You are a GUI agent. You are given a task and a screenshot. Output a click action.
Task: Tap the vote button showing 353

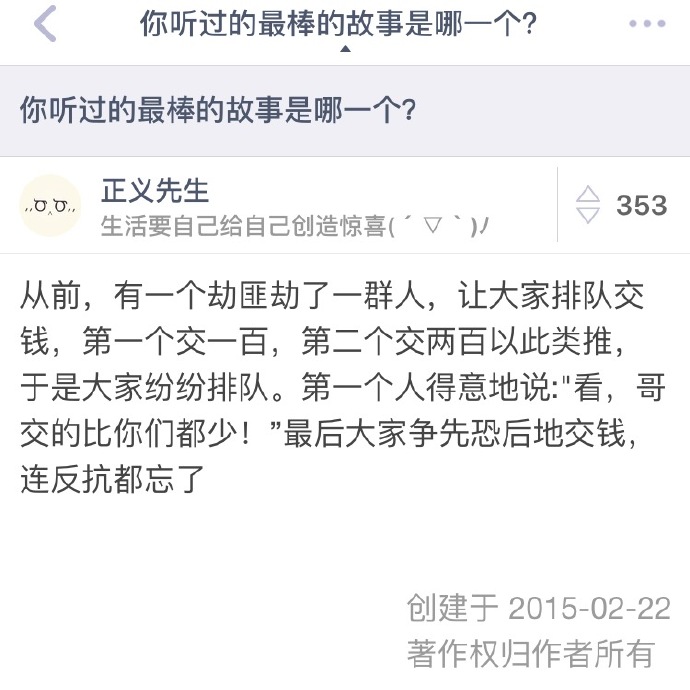pyautogui.click(x=621, y=205)
